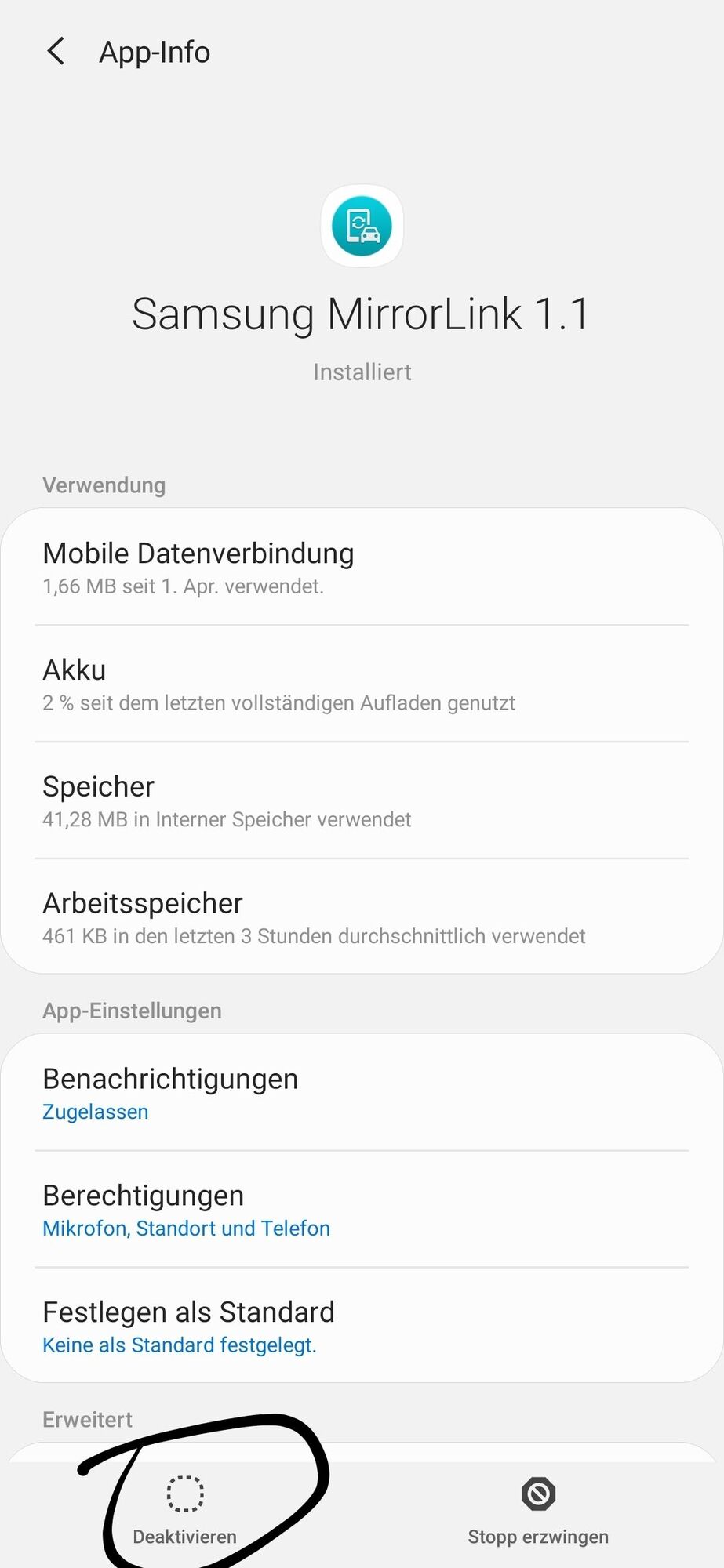This screenshot has width=724, height=1568.
Task: Open Speicher details
Action: click(x=362, y=801)
